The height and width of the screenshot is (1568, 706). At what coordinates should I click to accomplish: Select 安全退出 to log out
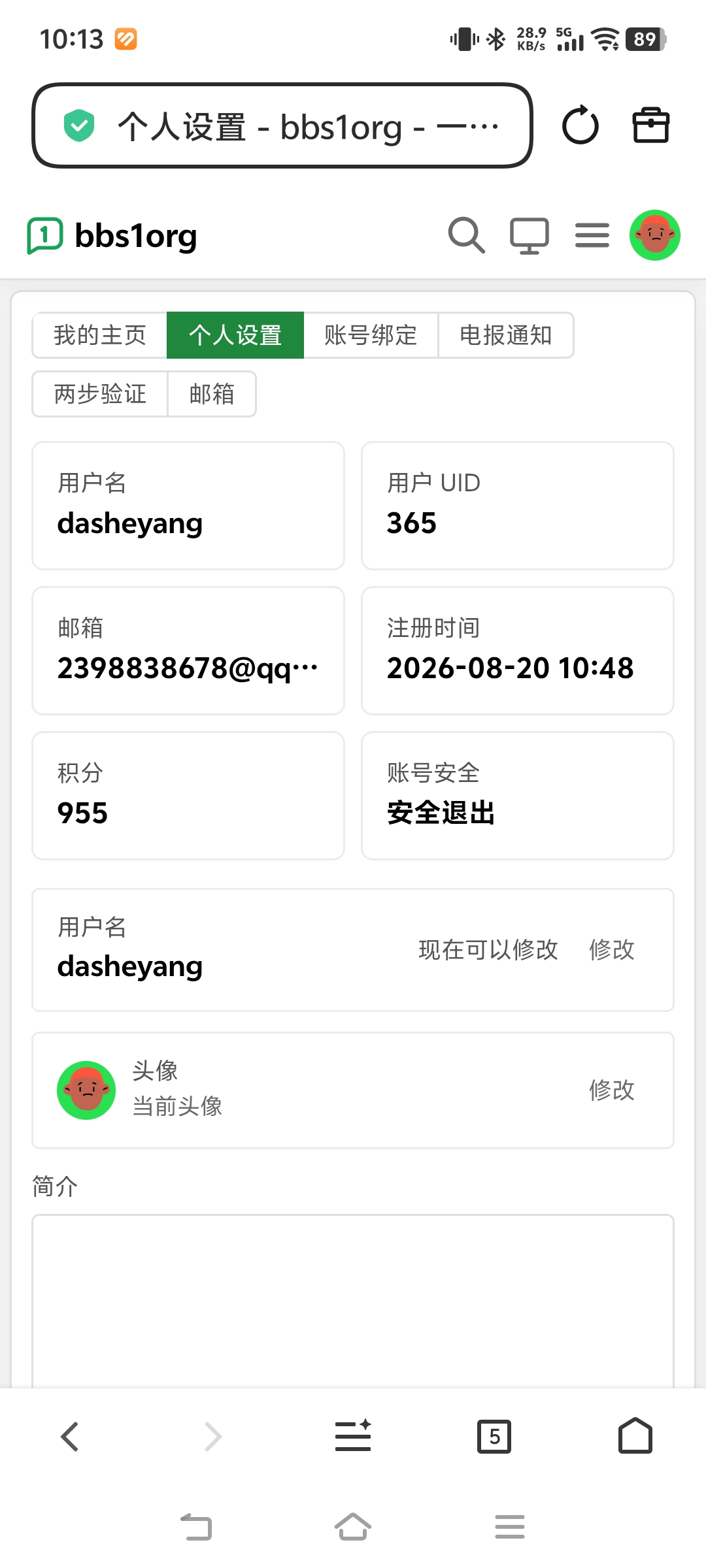441,813
